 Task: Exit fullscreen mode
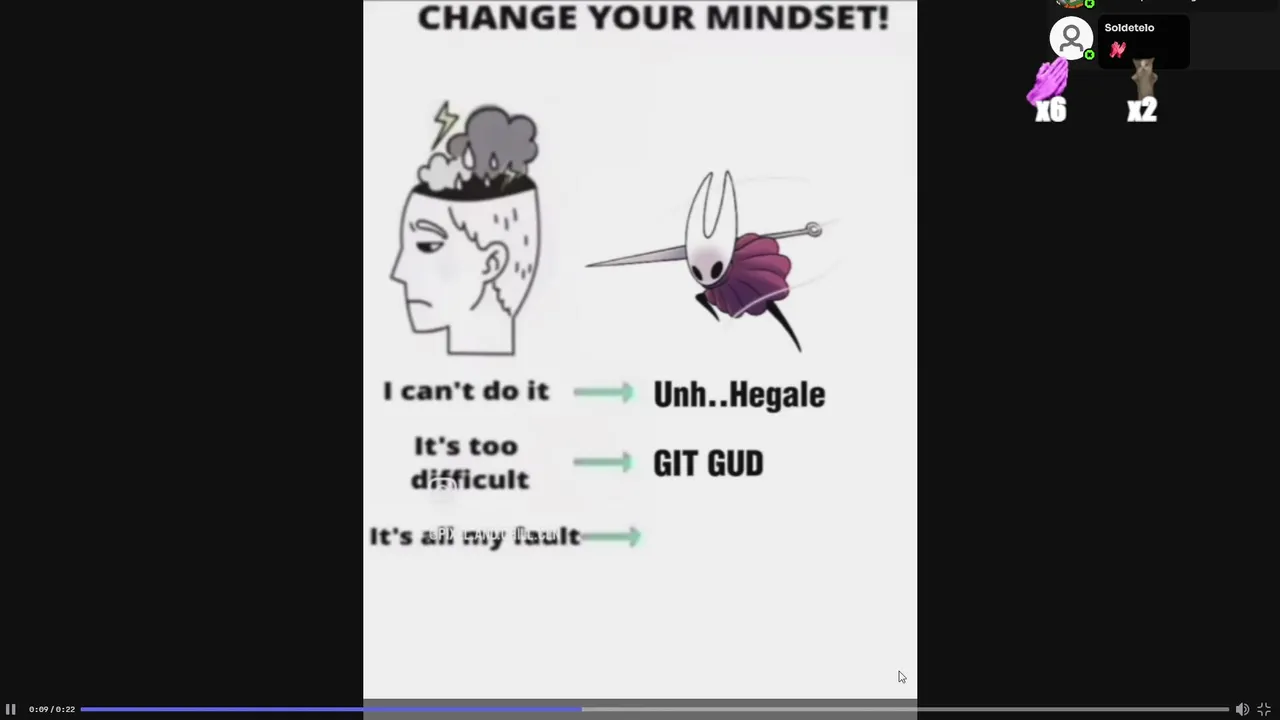click(1264, 709)
